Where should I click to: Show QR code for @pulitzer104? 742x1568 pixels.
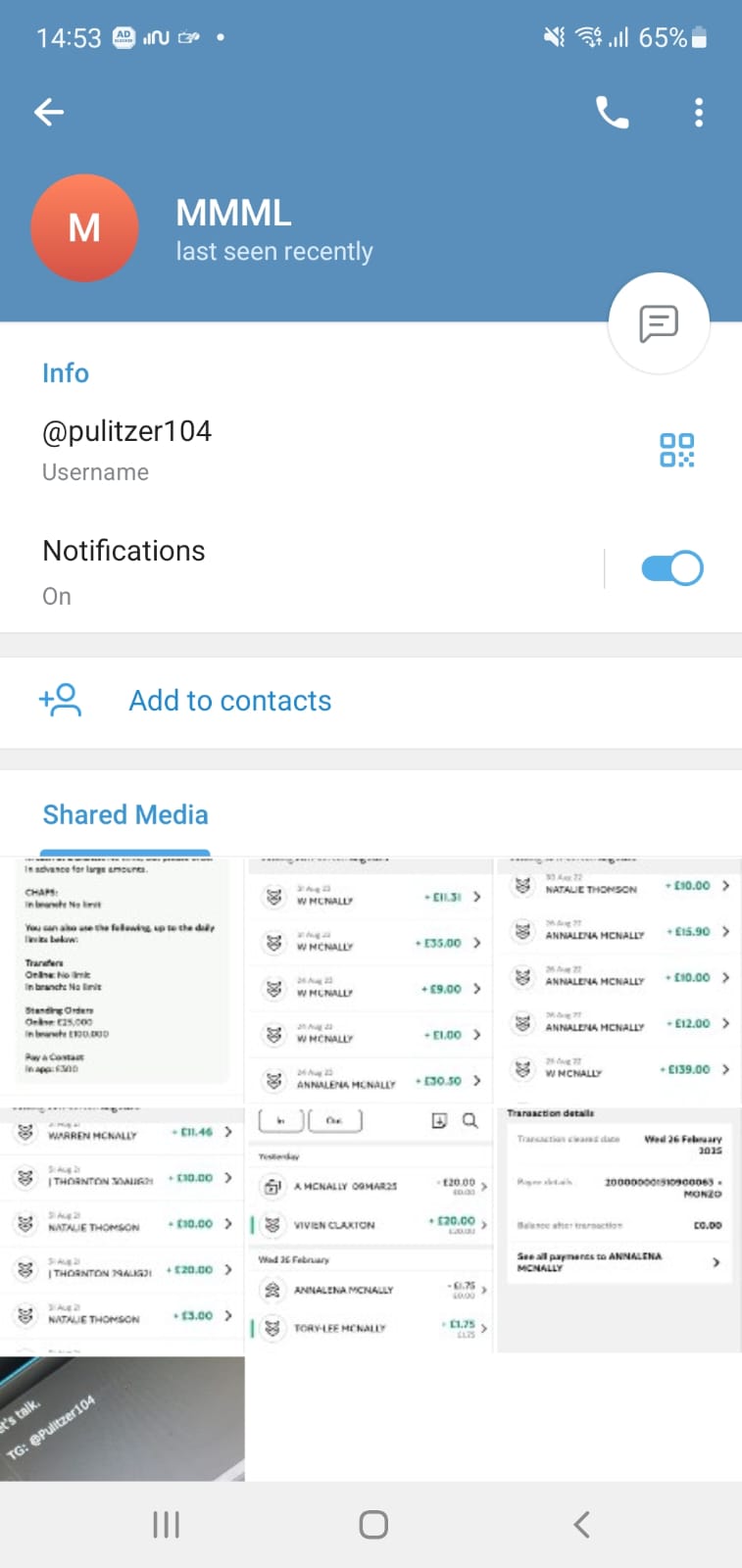point(676,451)
